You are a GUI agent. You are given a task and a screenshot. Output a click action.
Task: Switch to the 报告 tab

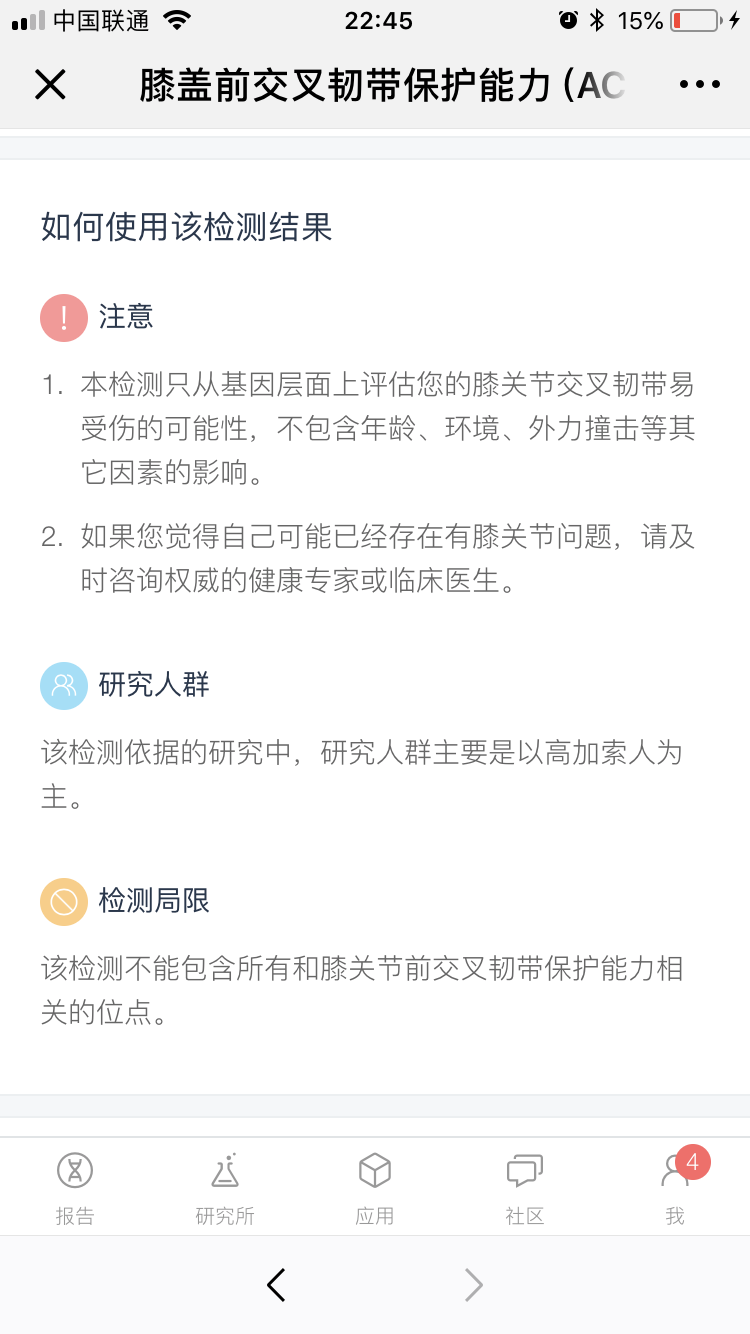pos(75,1188)
